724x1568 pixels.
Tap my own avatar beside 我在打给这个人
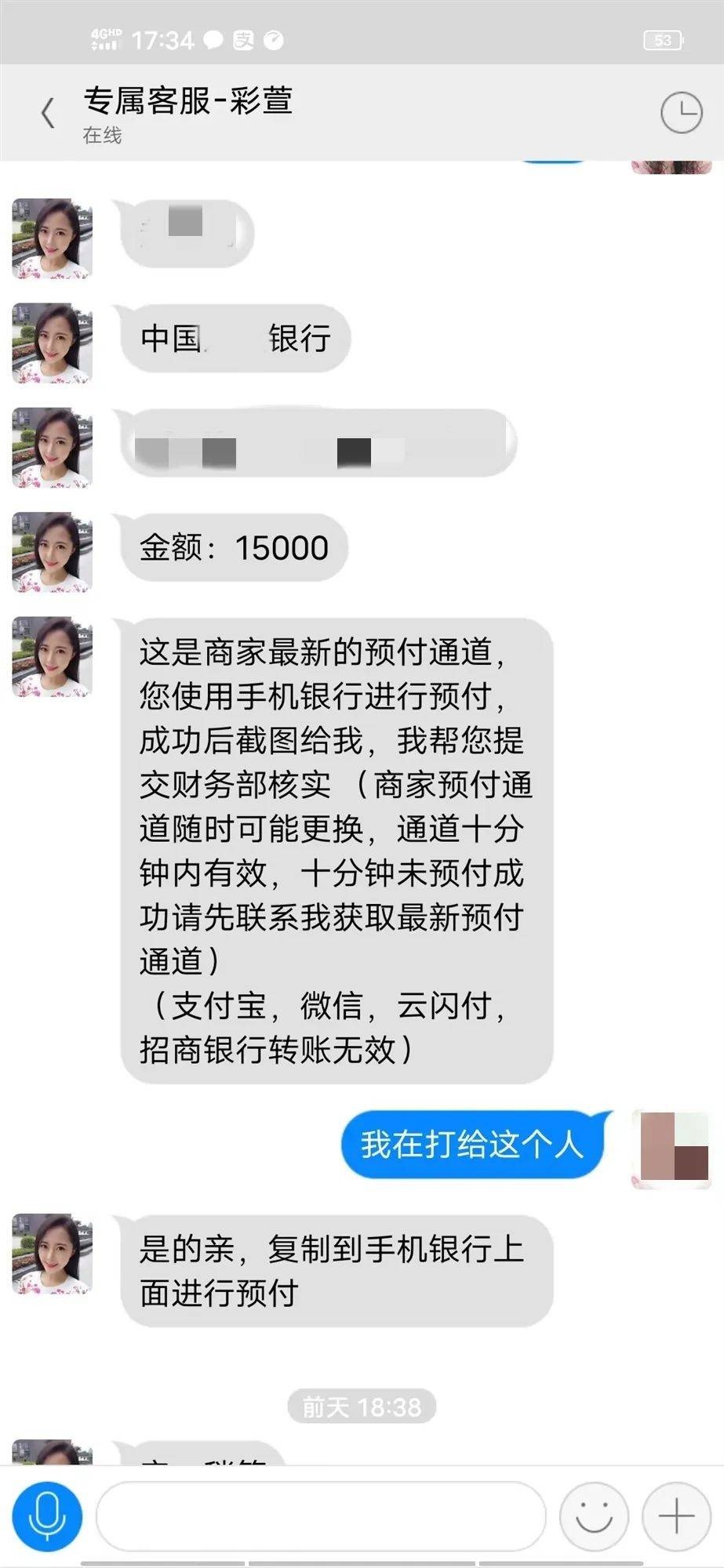point(672,1149)
